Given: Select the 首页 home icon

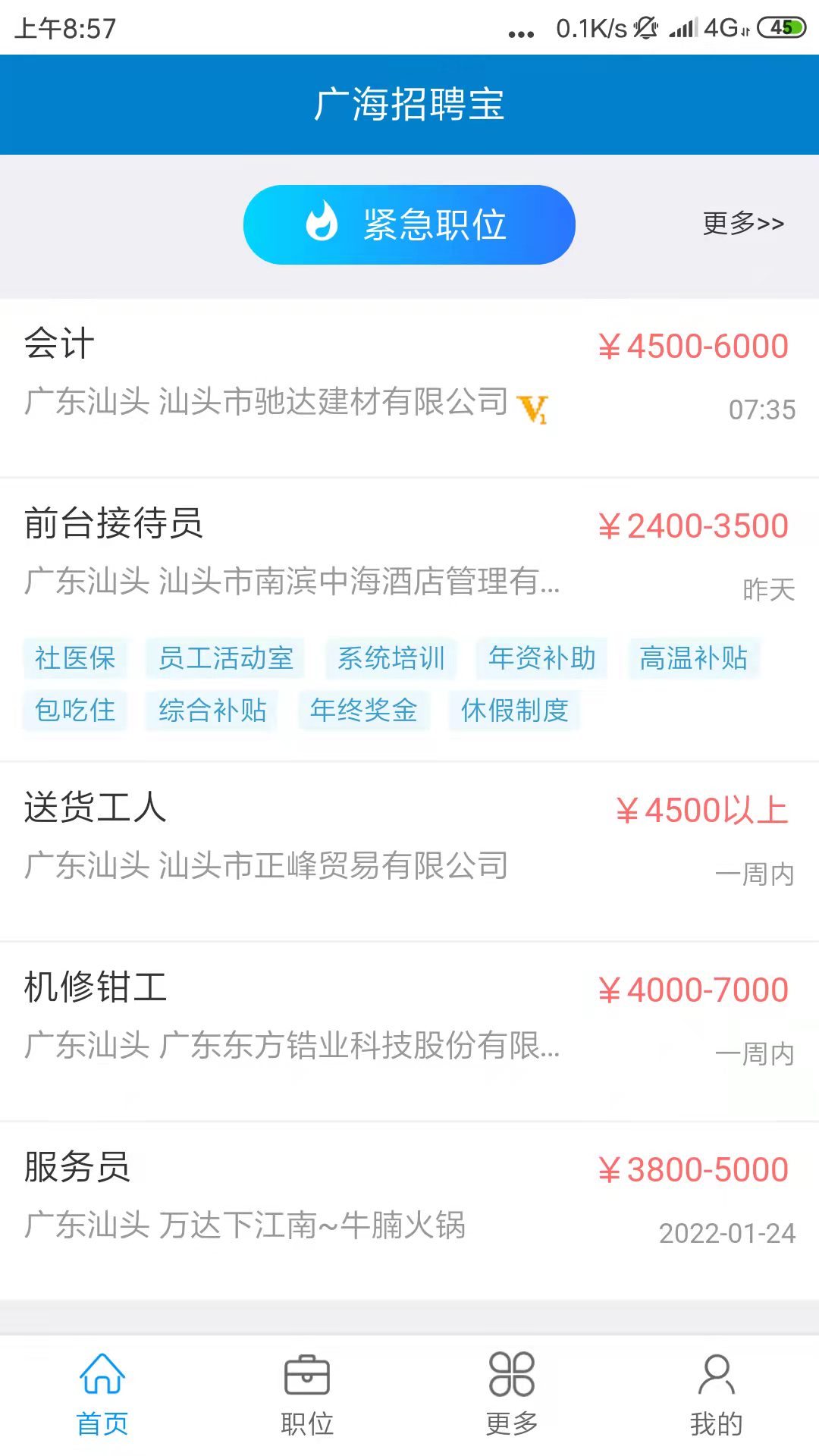Looking at the screenshot, I should (x=102, y=1382).
